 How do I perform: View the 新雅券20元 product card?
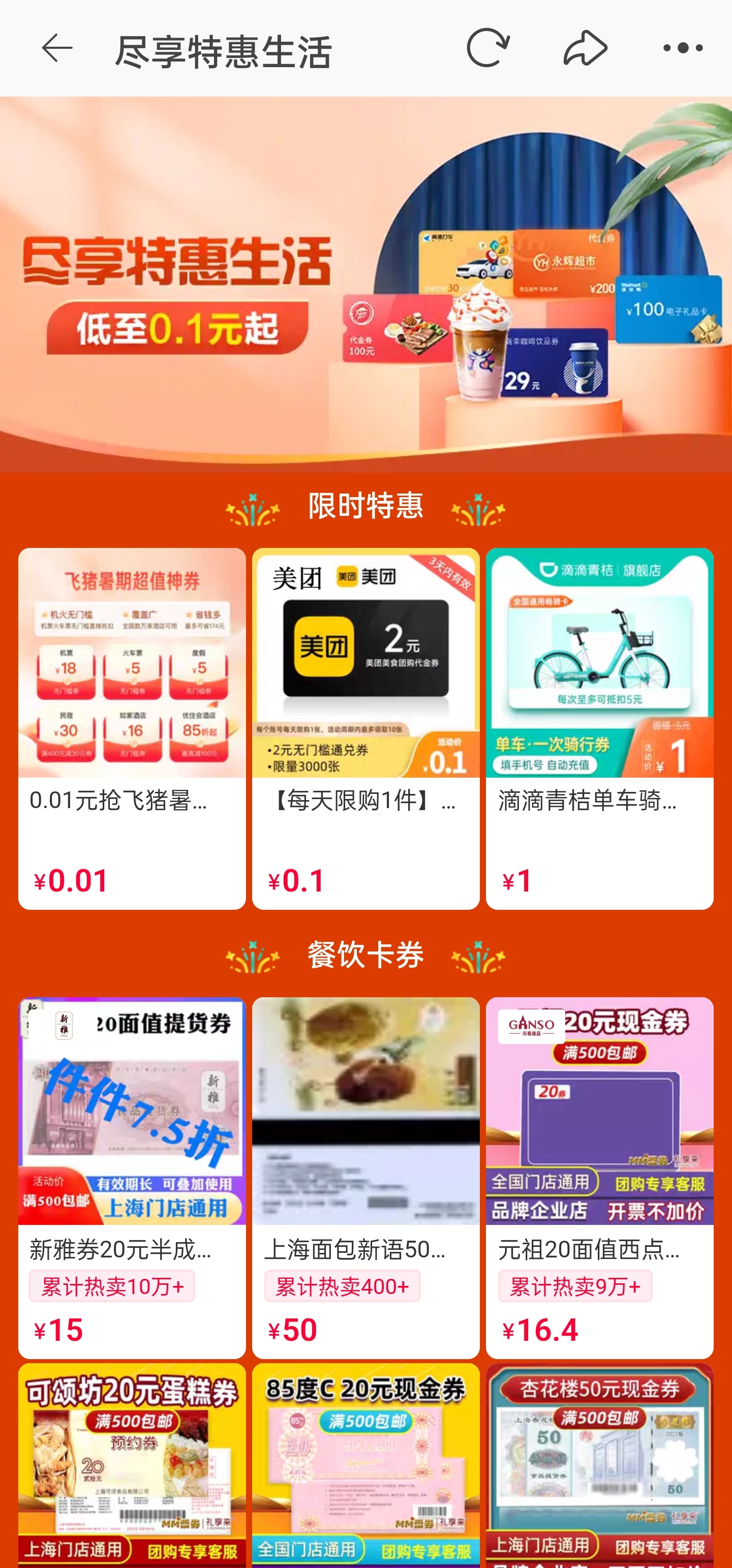[x=132, y=1176]
